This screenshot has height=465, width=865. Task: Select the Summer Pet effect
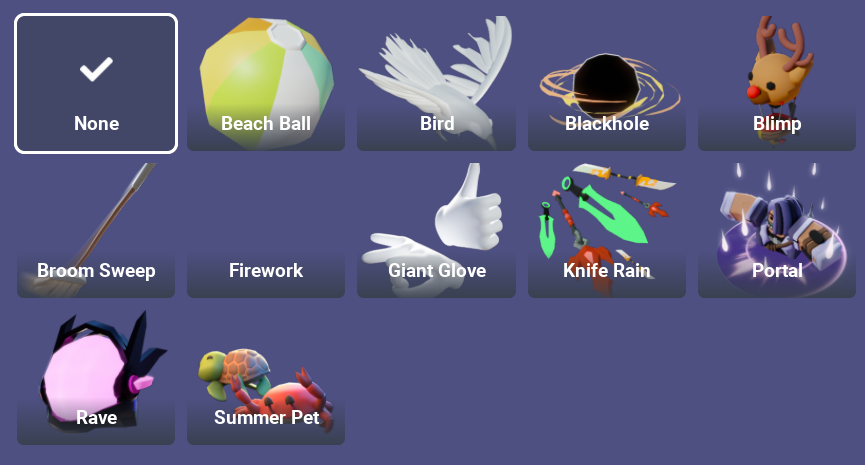266,379
